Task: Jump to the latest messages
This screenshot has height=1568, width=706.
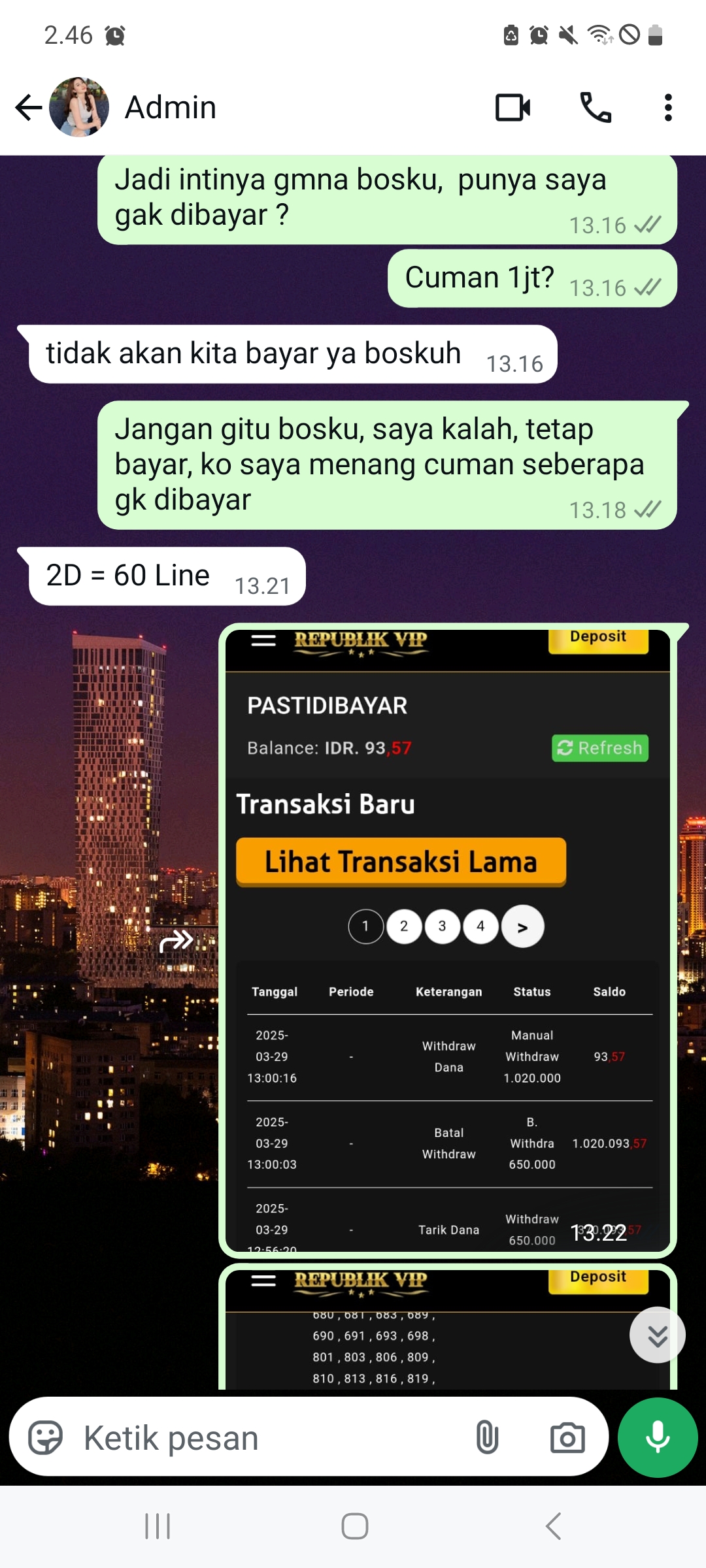Action: coord(657,1335)
